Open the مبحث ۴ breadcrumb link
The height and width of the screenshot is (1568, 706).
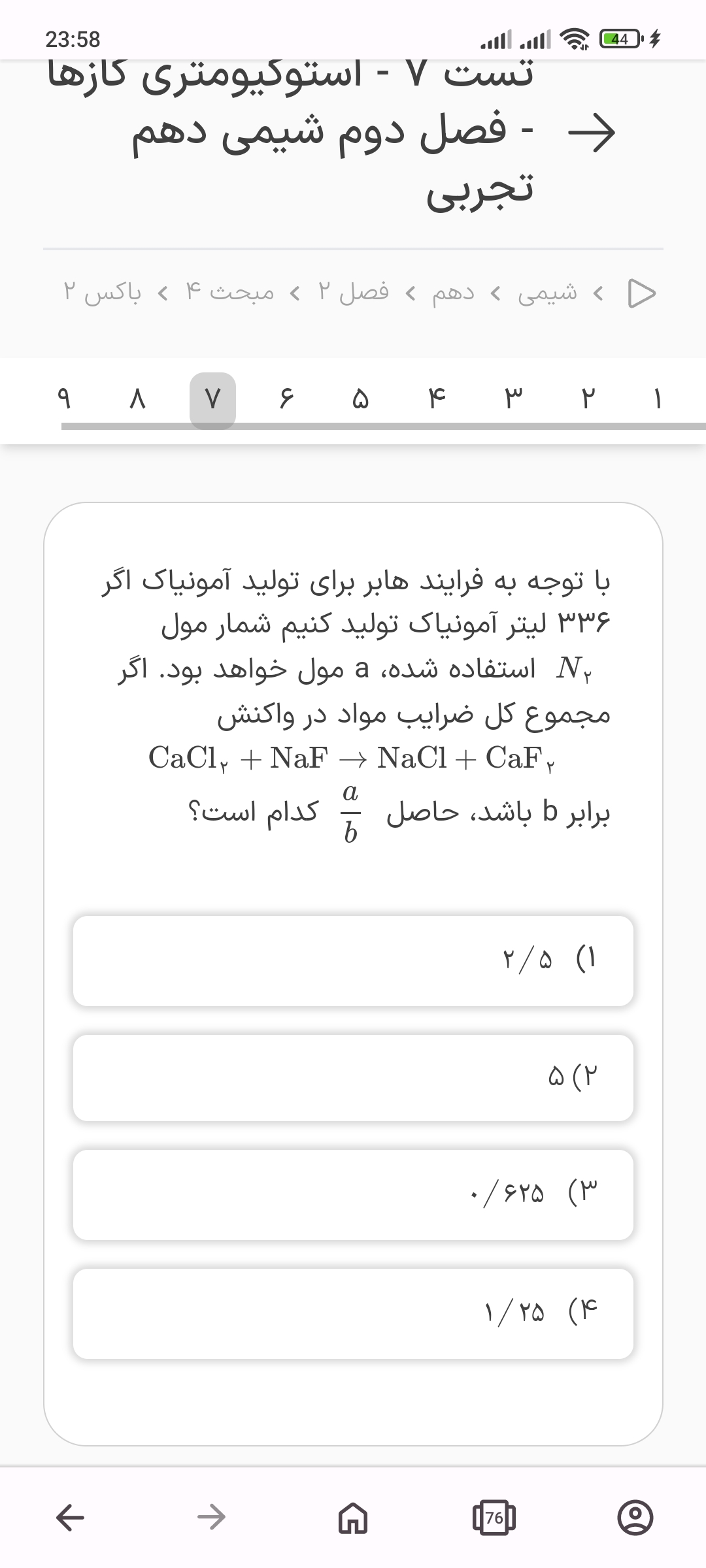[x=229, y=293]
